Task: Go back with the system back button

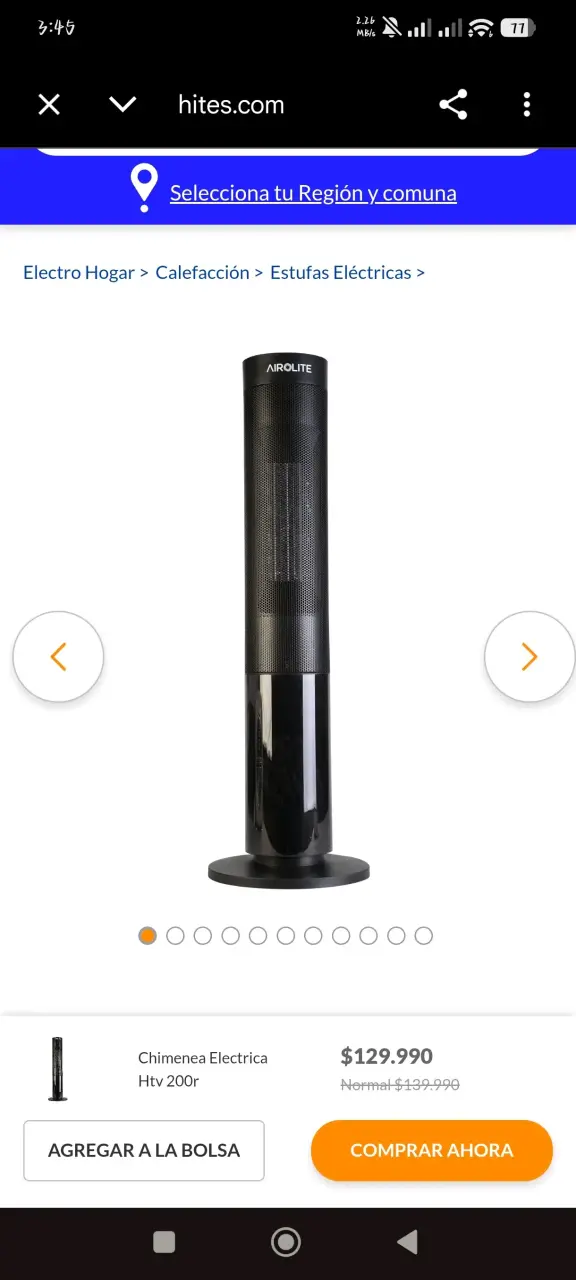Action: tap(407, 1242)
